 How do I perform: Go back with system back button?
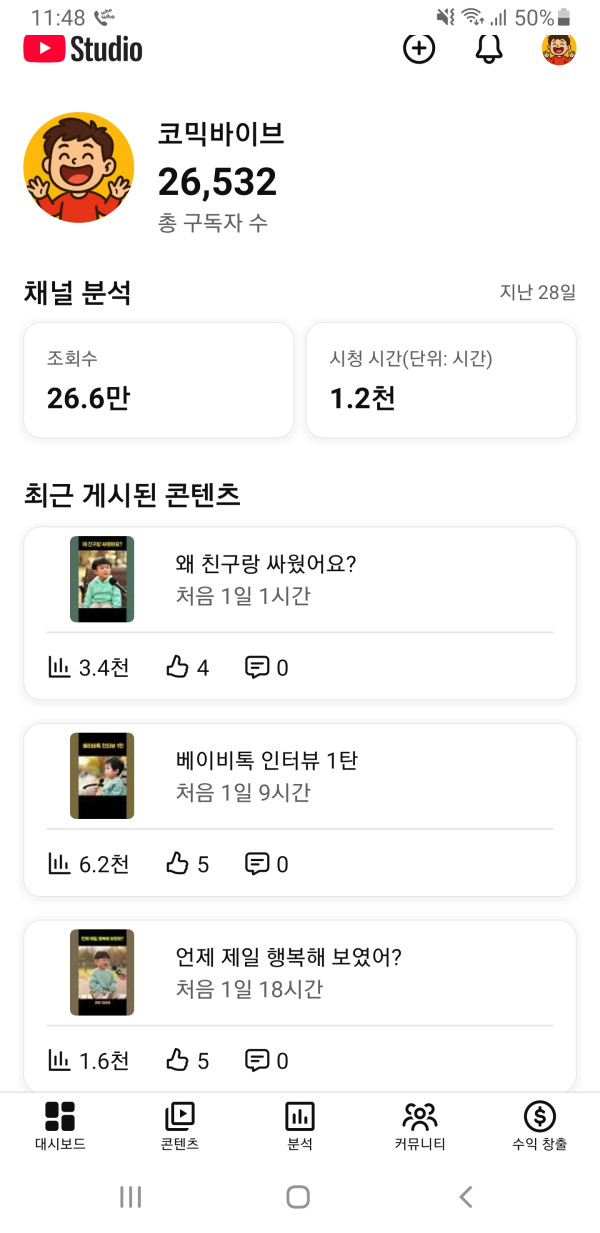click(465, 1196)
